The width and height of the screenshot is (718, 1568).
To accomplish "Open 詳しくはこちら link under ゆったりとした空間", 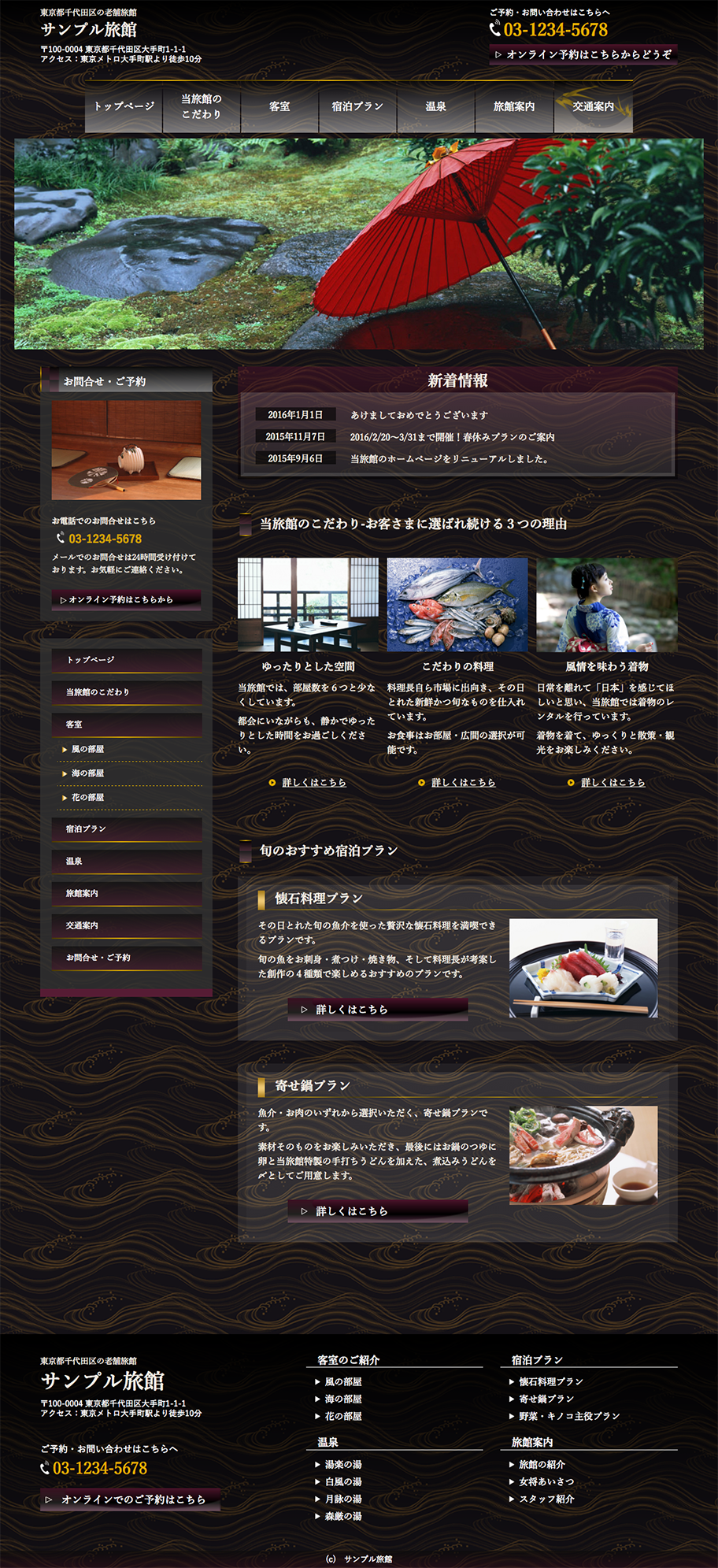I will [x=314, y=783].
